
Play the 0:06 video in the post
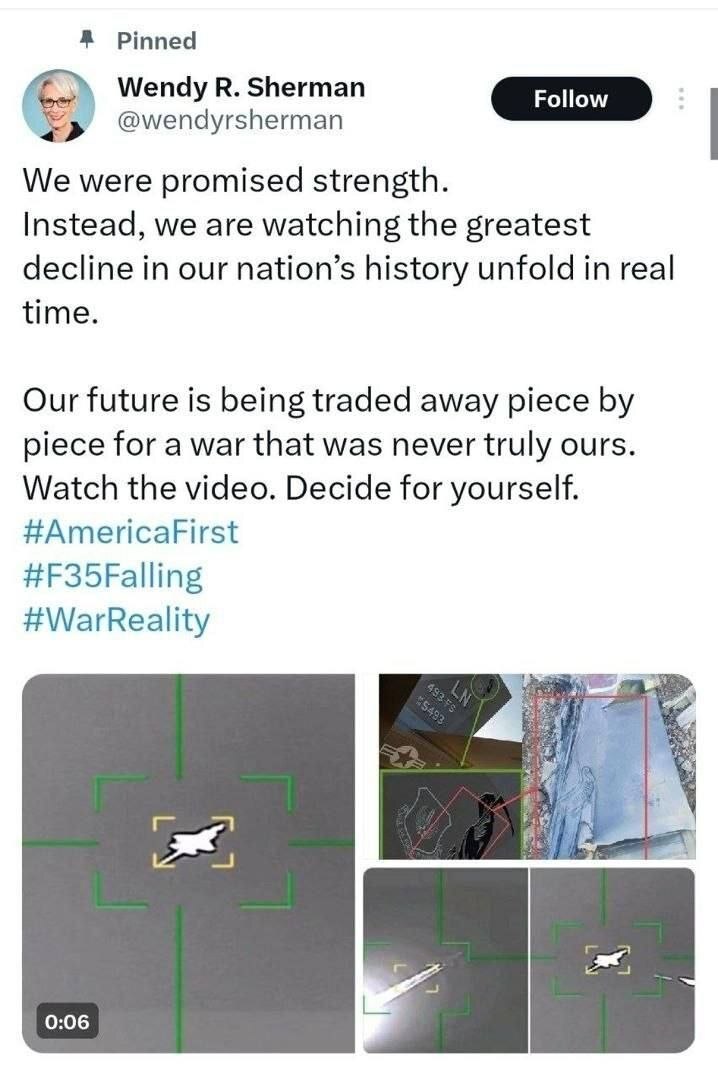pos(188,862)
